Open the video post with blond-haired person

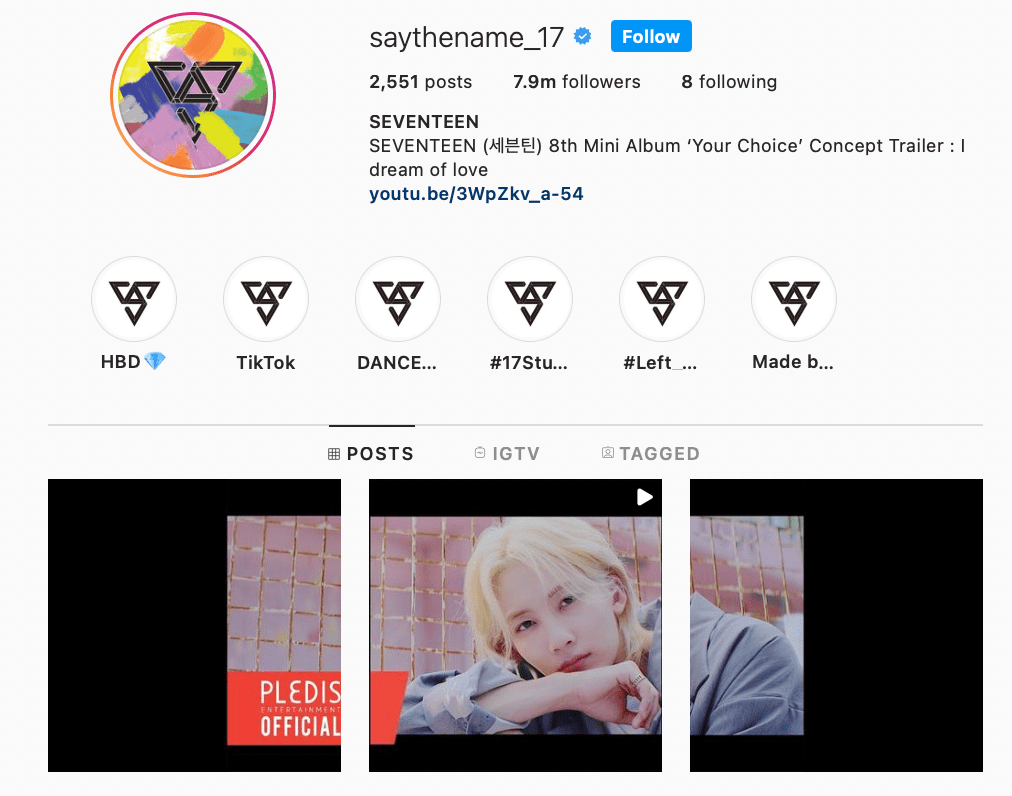pos(515,625)
